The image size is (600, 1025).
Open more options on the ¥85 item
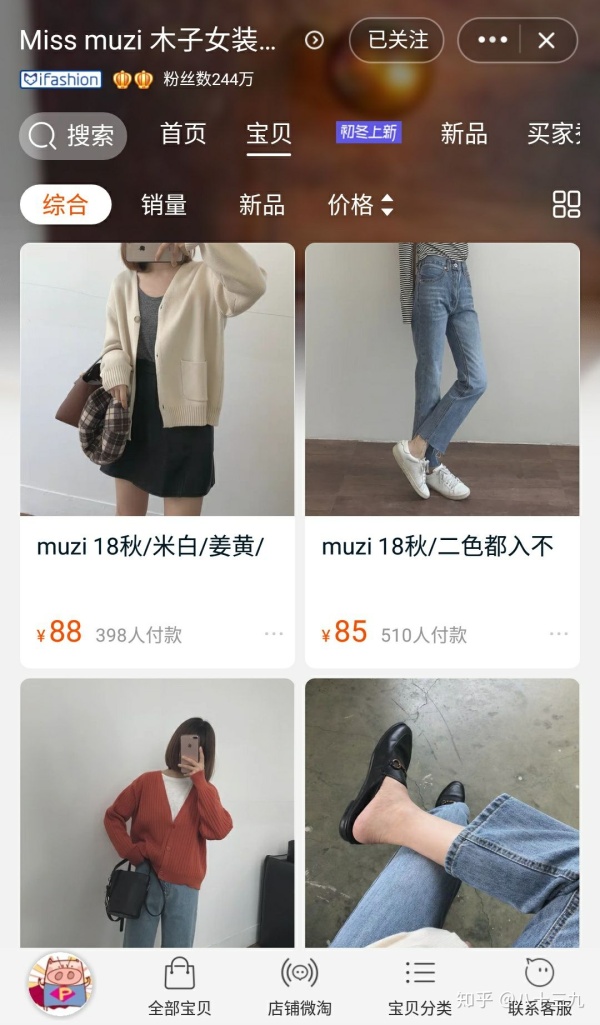pyautogui.click(x=559, y=634)
